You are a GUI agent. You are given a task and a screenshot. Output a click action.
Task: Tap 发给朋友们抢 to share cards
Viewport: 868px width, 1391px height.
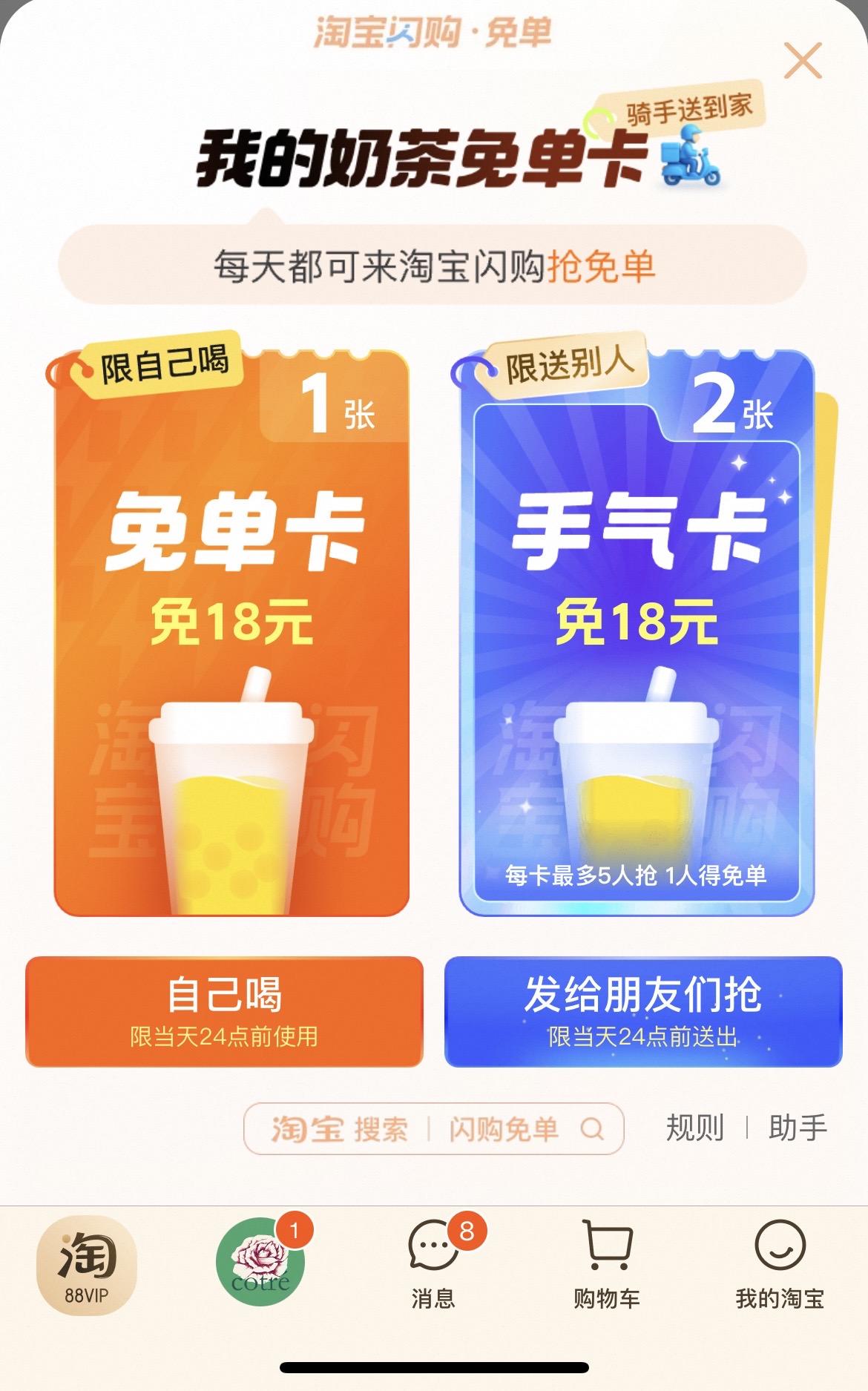[643, 1012]
